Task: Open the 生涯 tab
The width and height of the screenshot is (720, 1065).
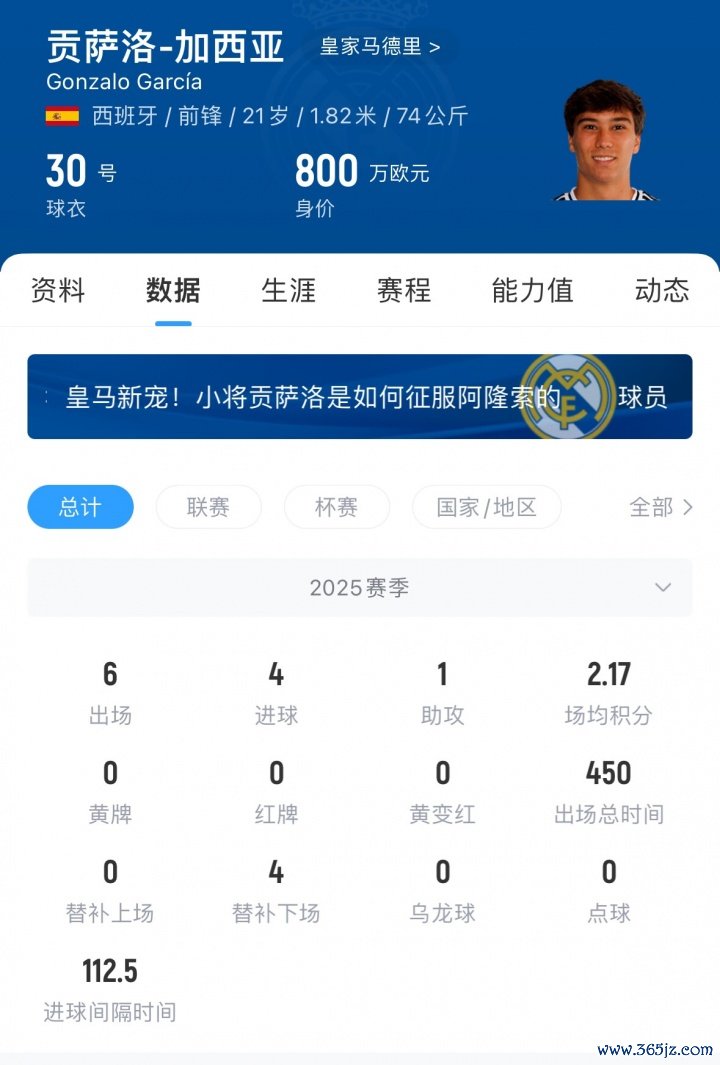Action: (288, 291)
